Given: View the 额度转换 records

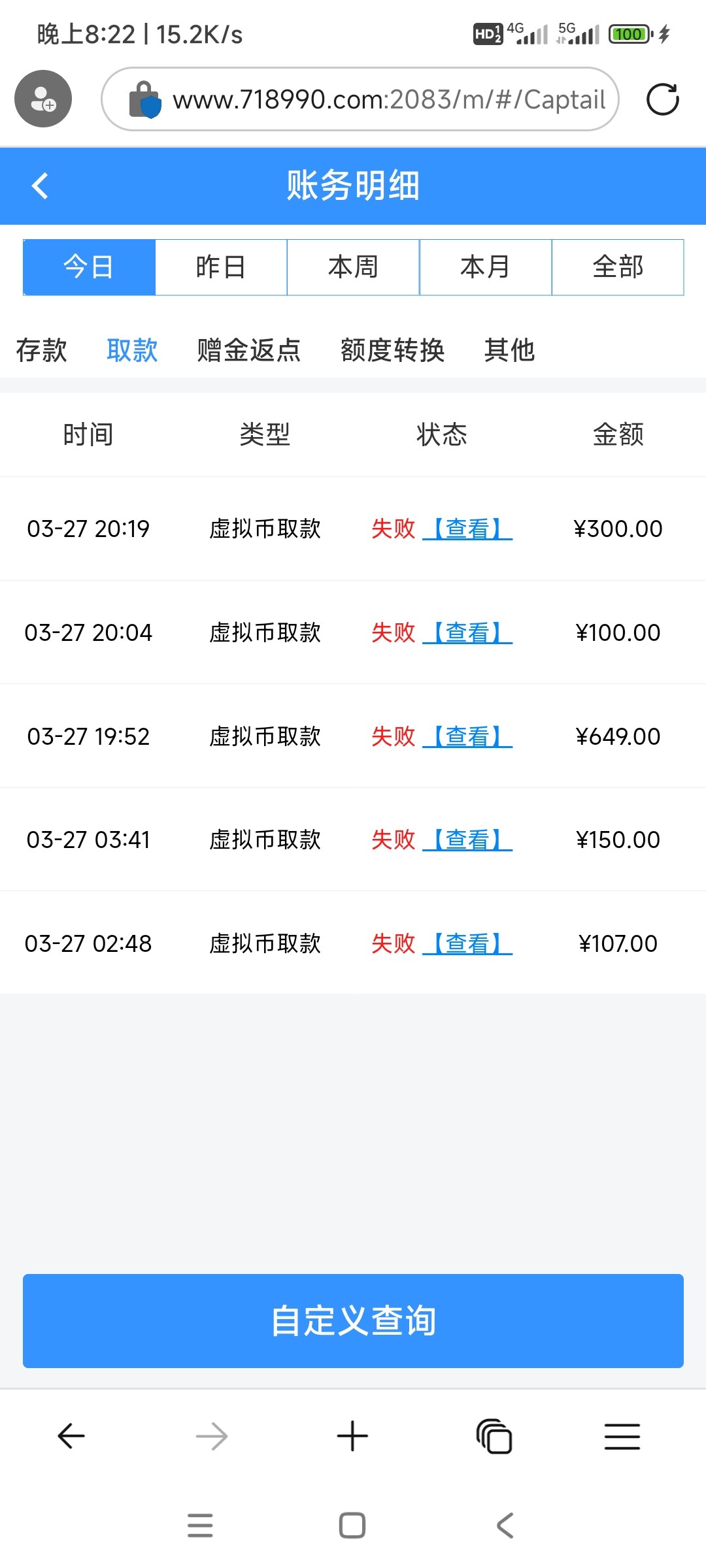Looking at the screenshot, I should (392, 350).
